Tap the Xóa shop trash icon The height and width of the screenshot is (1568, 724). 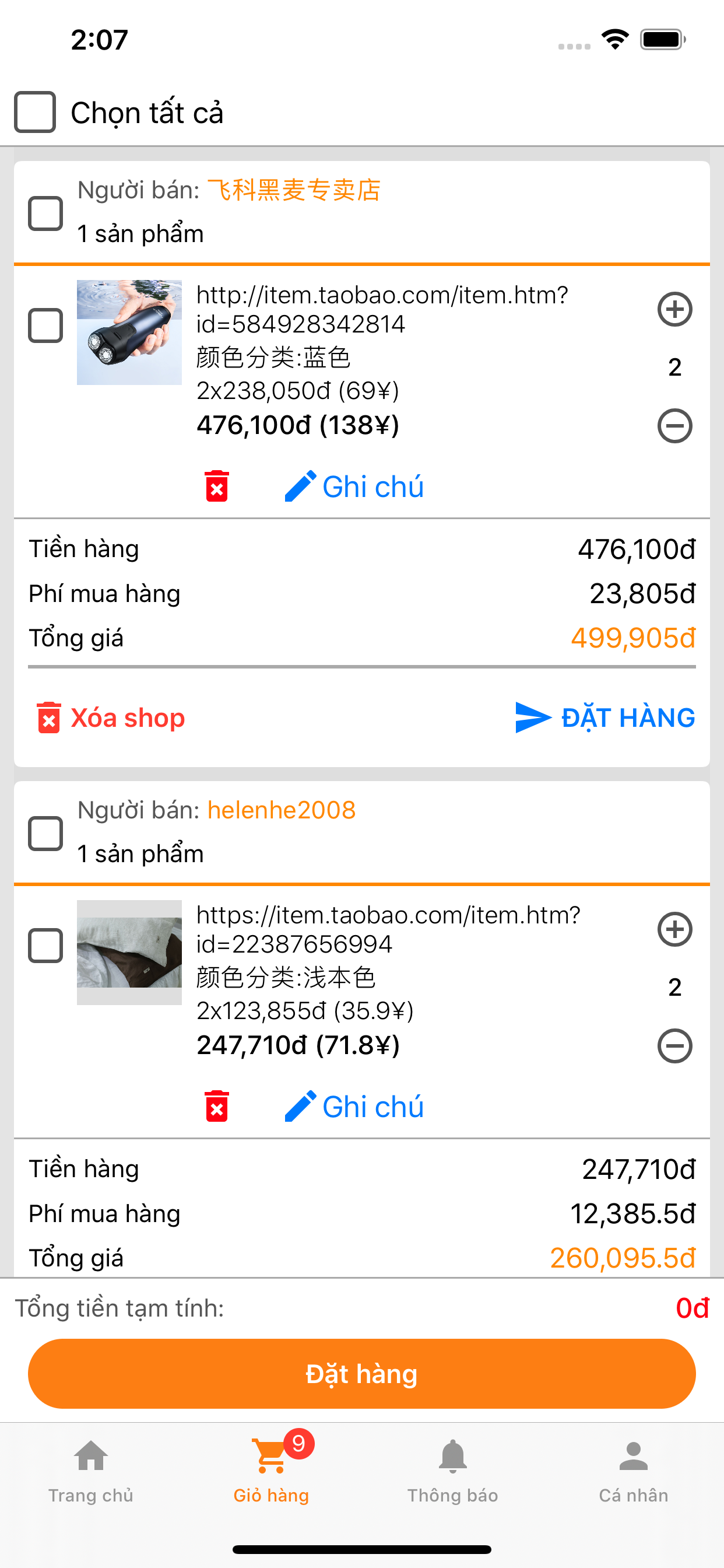coord(48,717)
